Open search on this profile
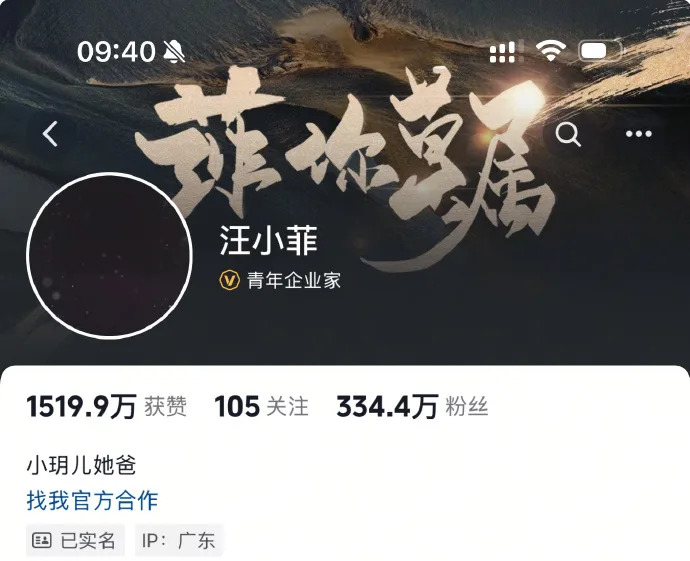690x561 pixels. click(568, 134)
